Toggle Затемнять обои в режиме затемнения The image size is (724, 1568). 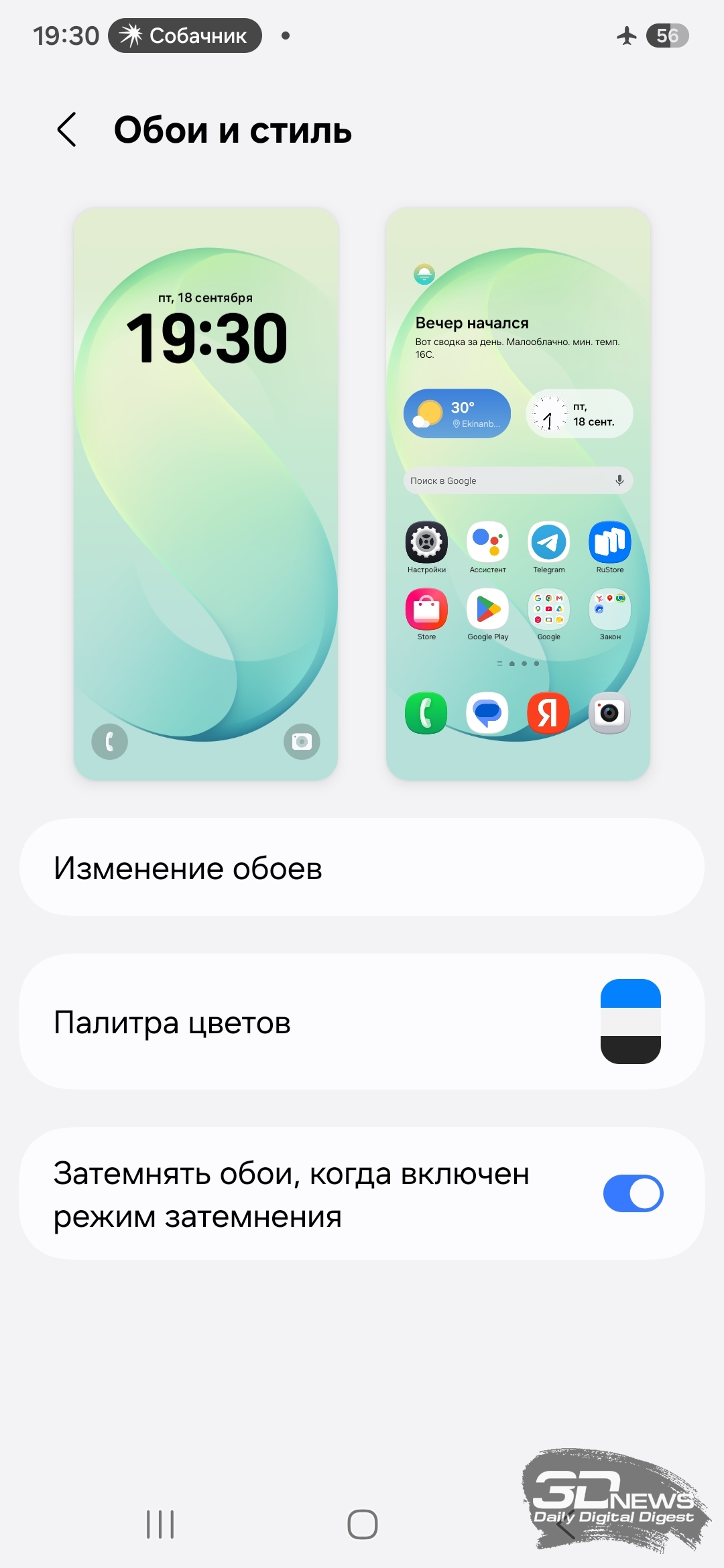(x=633, y=1193)
